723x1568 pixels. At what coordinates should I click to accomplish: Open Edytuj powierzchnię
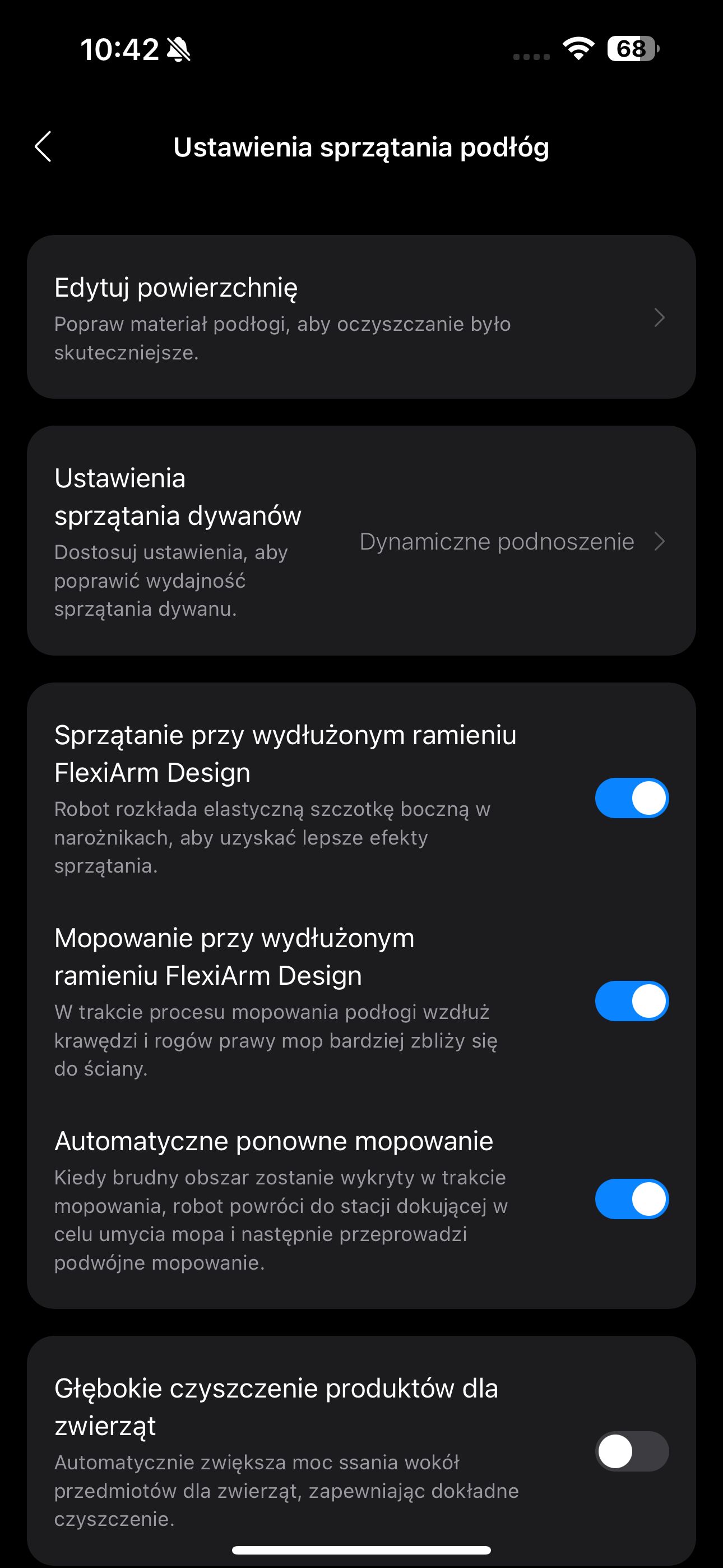pos(361,317)
